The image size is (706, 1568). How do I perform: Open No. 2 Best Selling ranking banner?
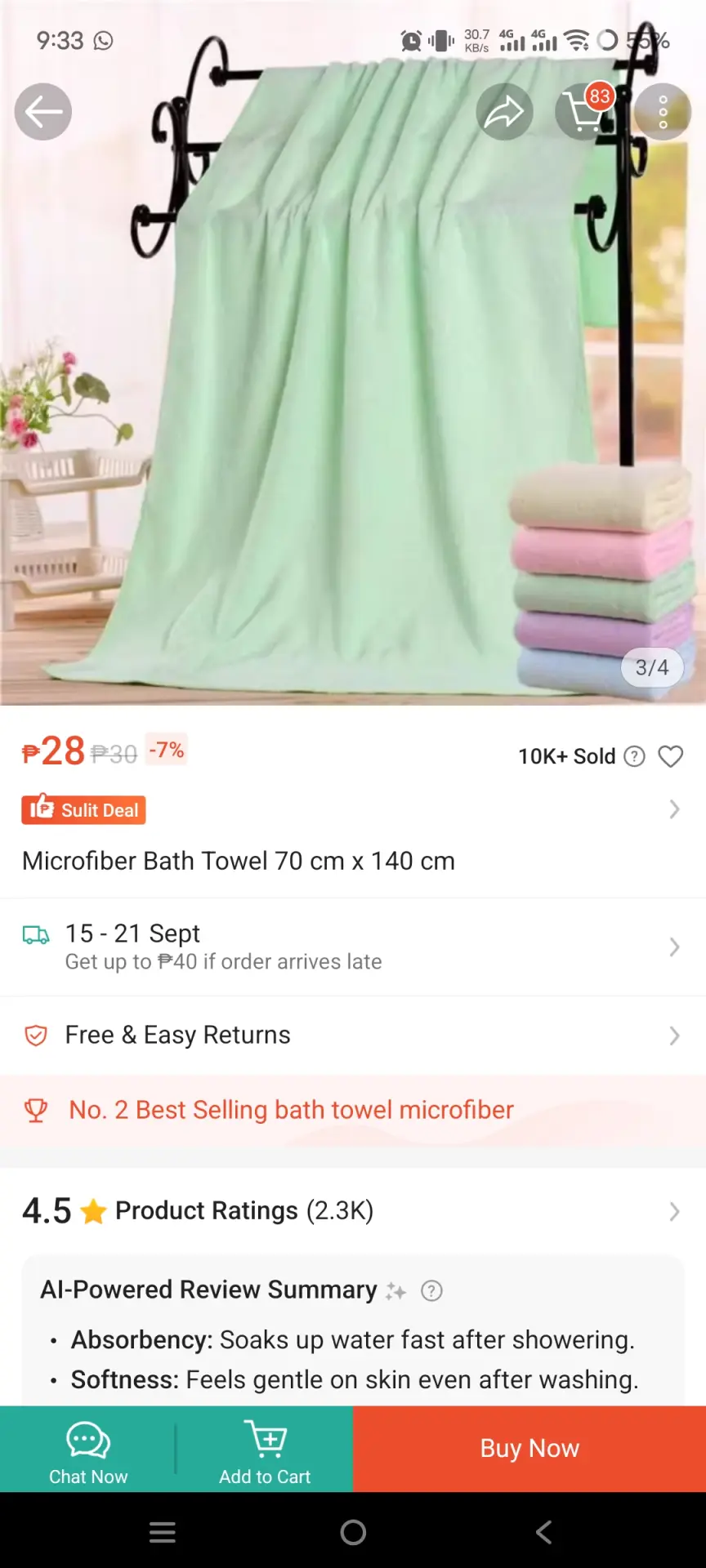pyautogui.click(x=353, y=1110)
